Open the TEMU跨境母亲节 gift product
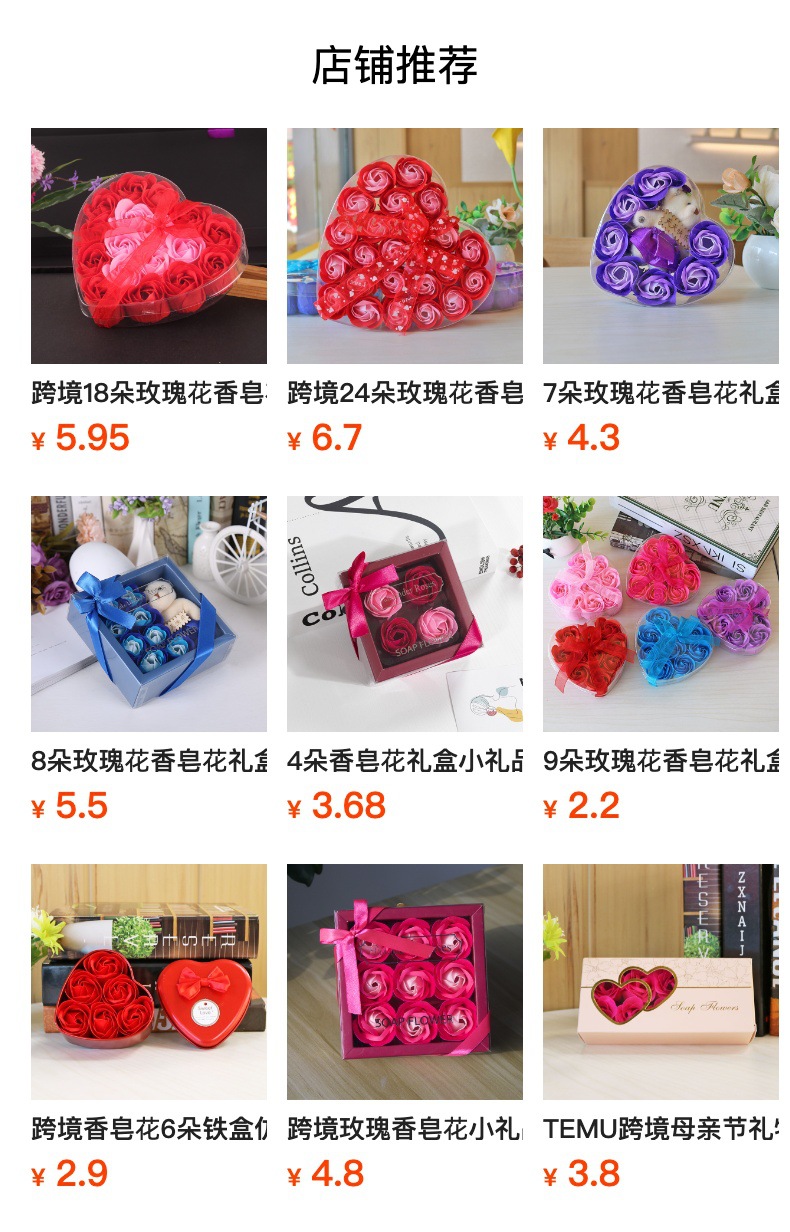790x1232 pixels. click(660, 982)
